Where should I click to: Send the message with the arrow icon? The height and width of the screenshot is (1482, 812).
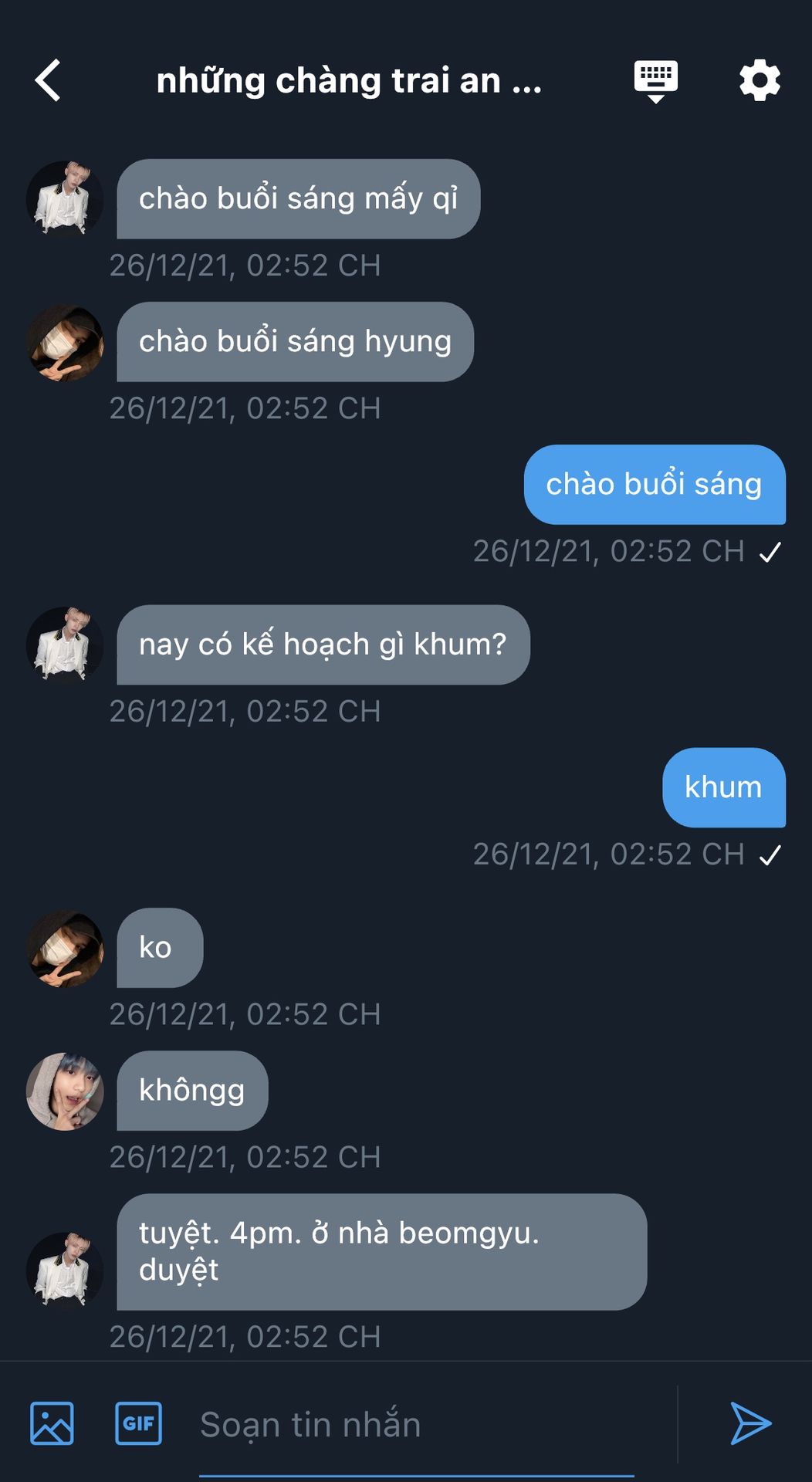coord(750,1423)
